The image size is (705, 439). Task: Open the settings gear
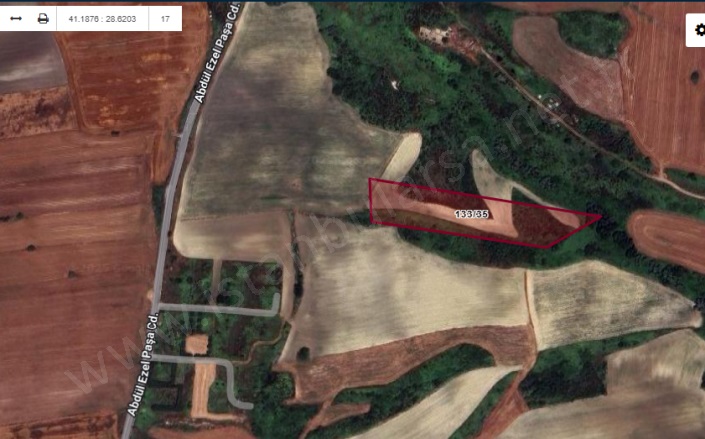698,31
